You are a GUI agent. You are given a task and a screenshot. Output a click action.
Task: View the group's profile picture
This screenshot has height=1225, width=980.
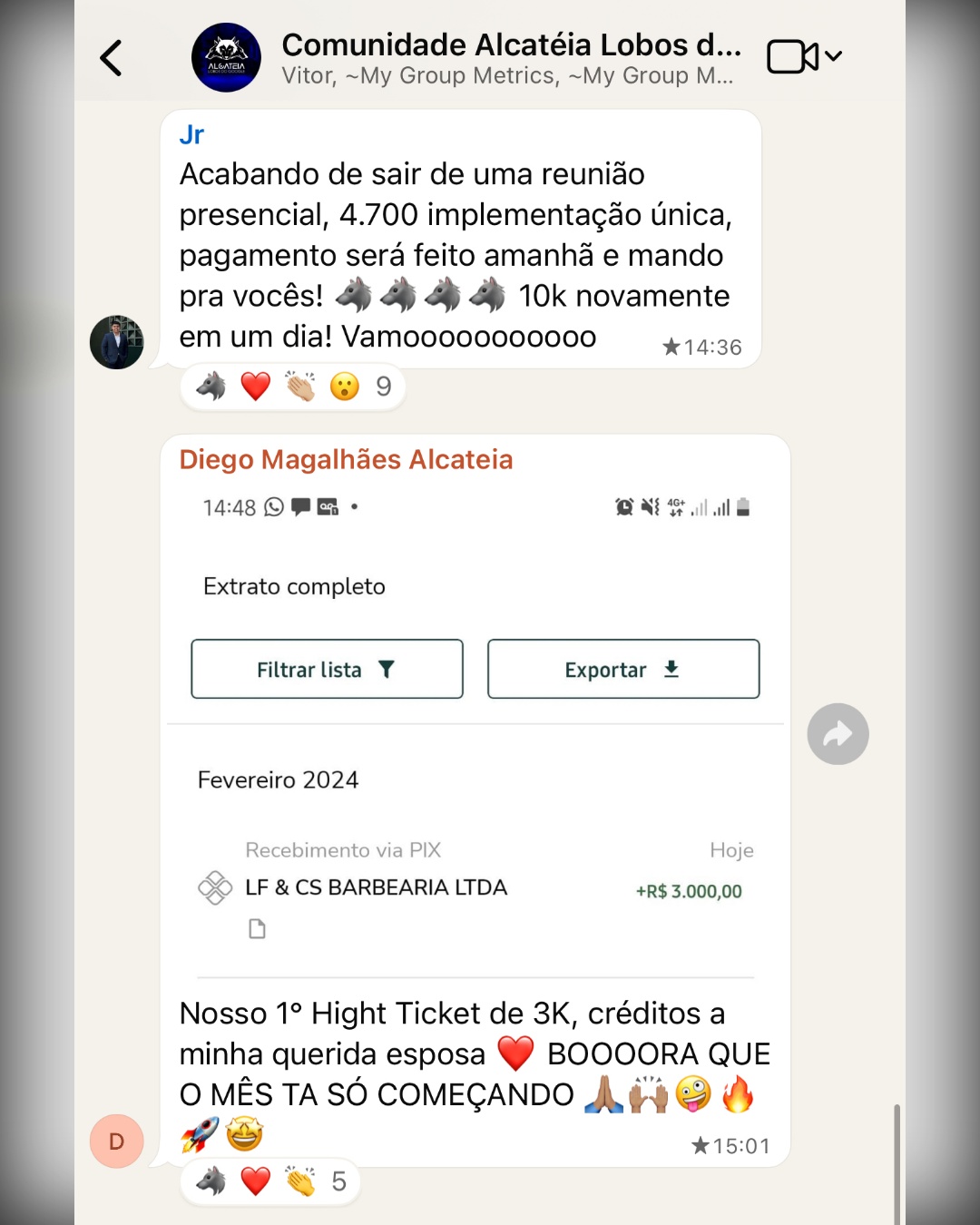point(226,58)
